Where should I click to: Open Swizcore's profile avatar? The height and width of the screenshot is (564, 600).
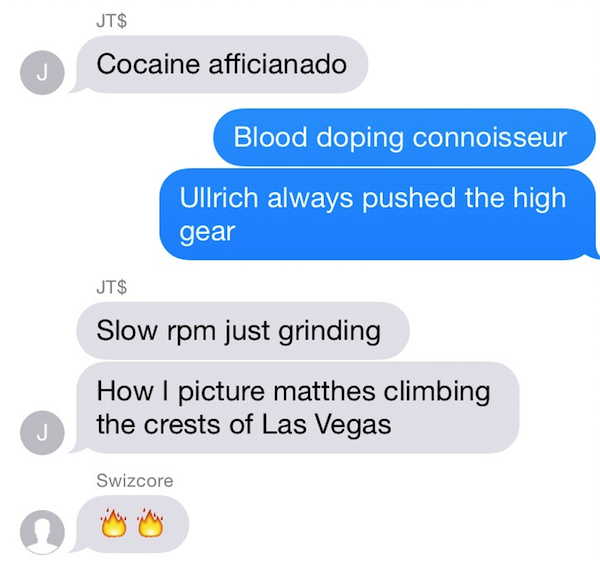tap(42, 533)
